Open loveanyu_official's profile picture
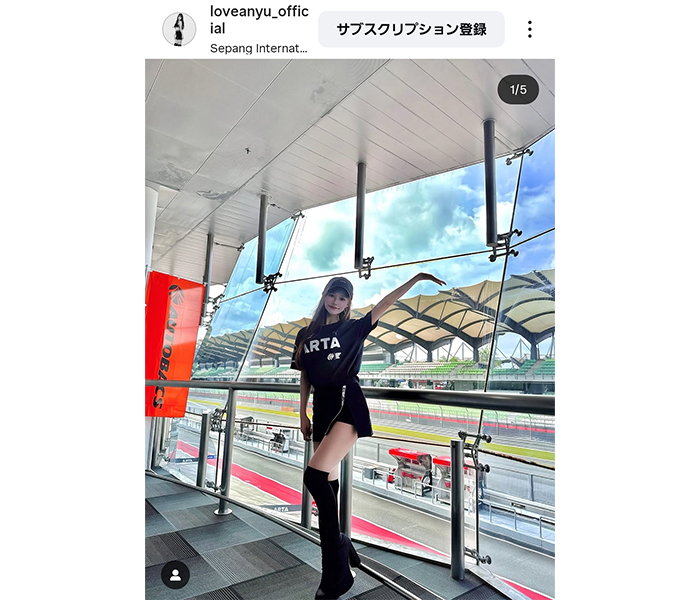 tap(179, 29)
